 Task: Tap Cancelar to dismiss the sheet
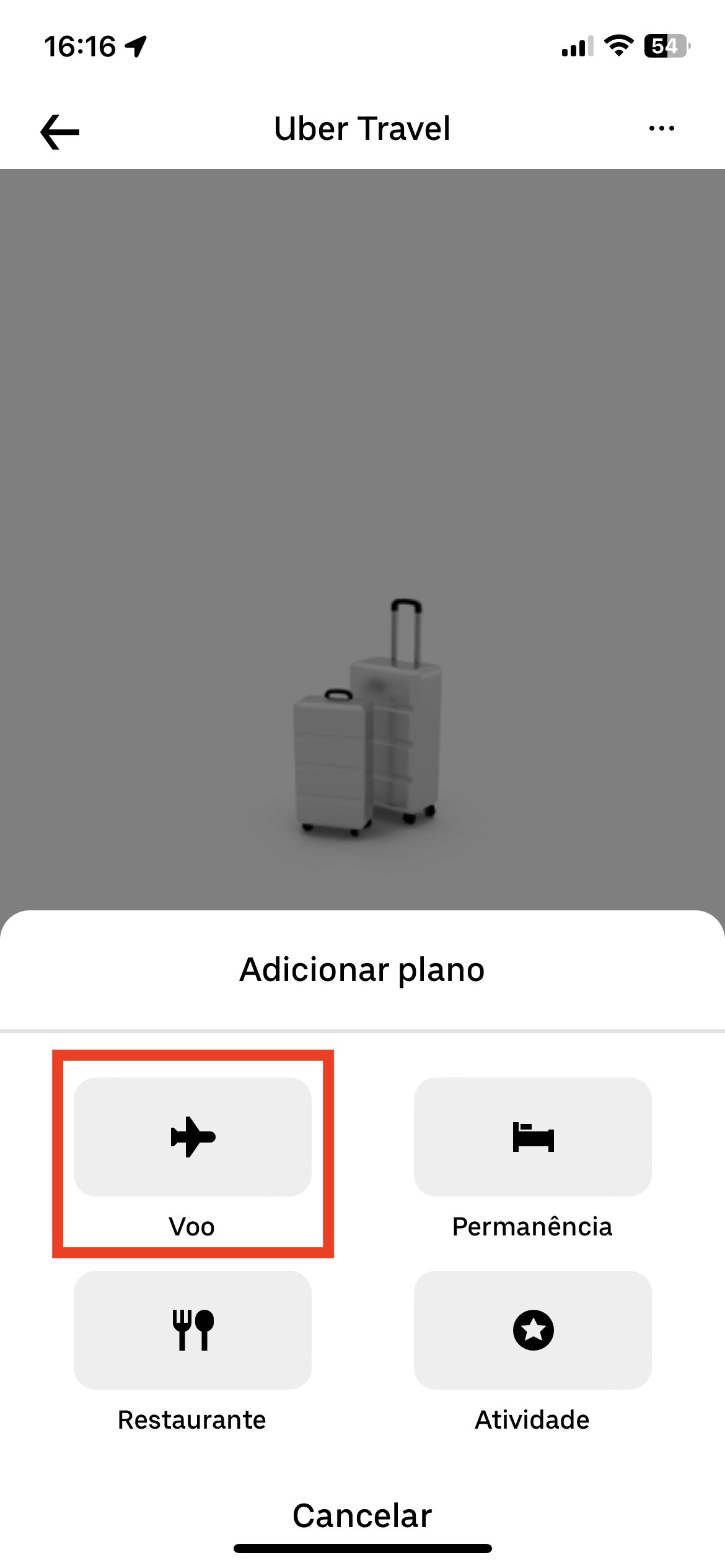[x=362, y=1516]
